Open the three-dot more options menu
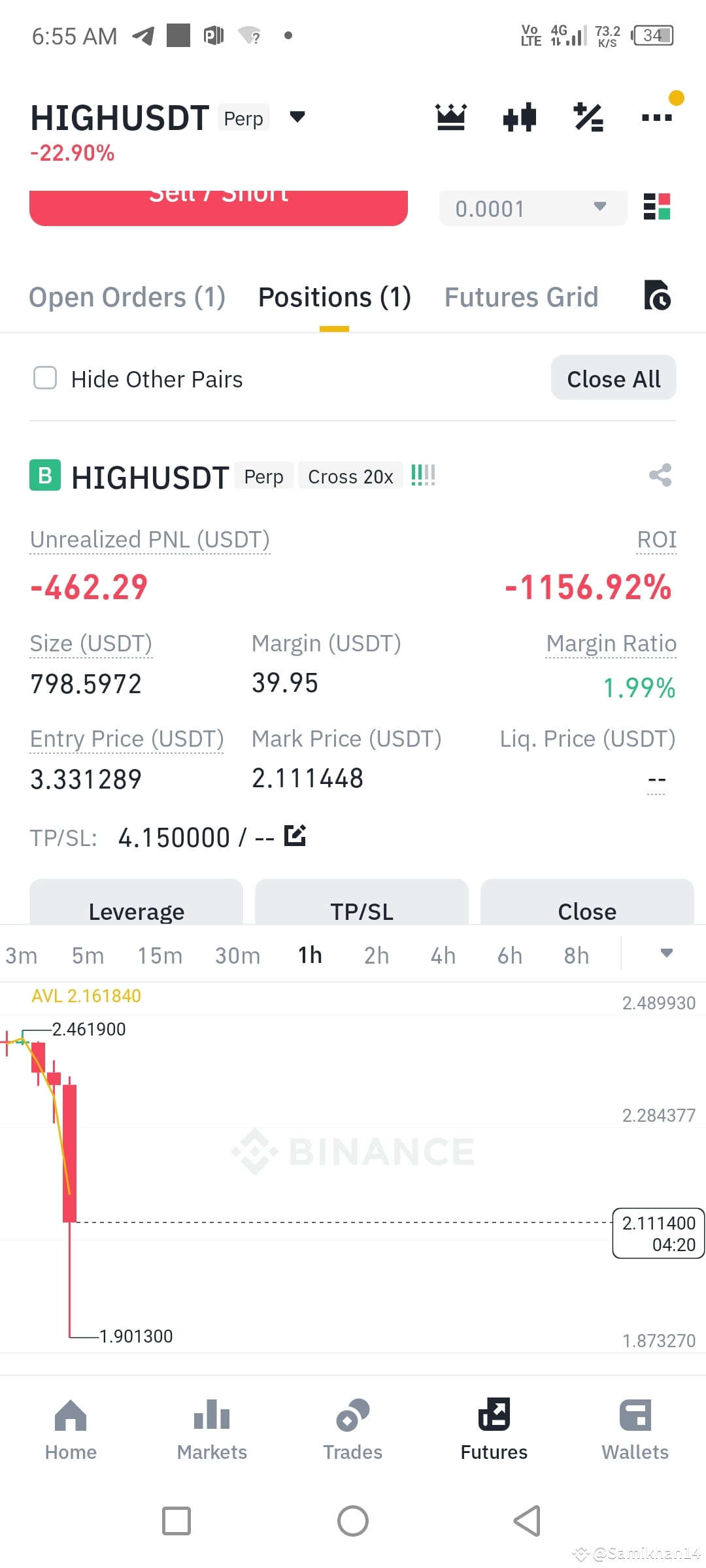 pos(656,118)
